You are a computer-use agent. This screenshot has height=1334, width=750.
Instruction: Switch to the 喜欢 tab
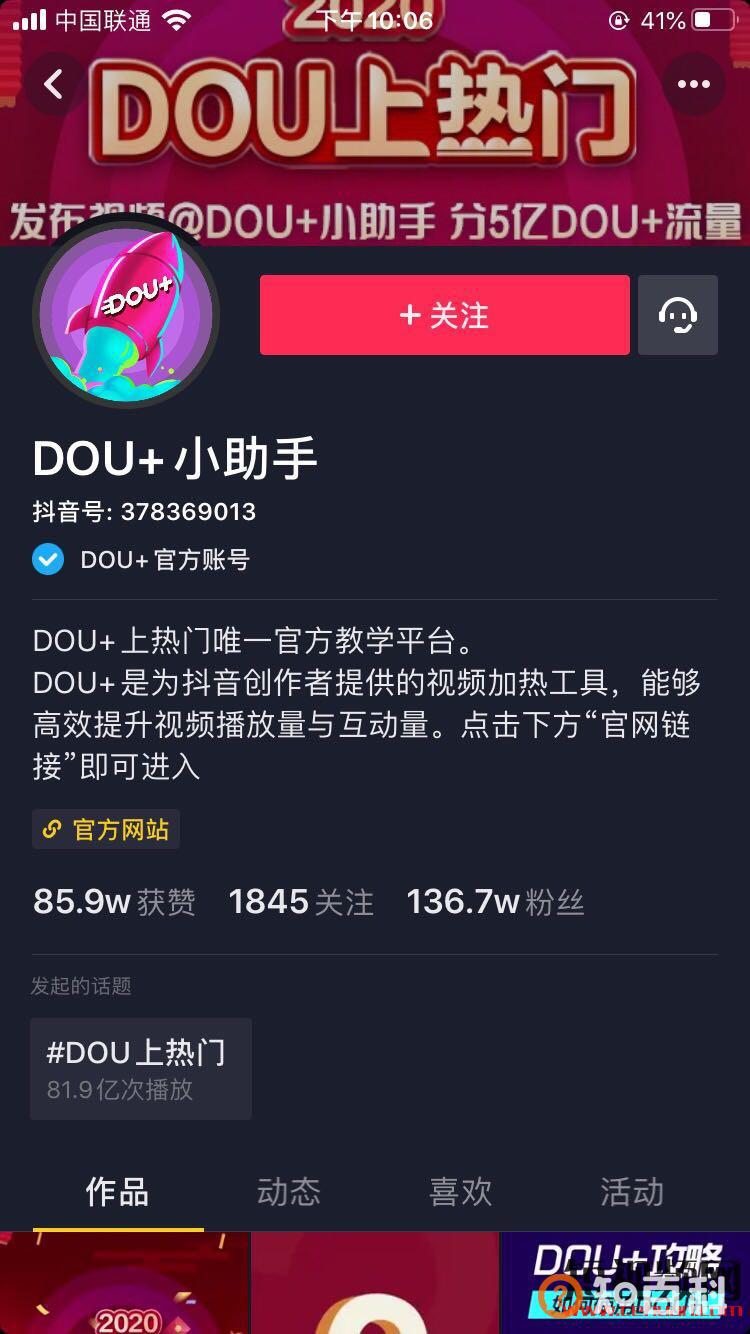coord(460,1192)
